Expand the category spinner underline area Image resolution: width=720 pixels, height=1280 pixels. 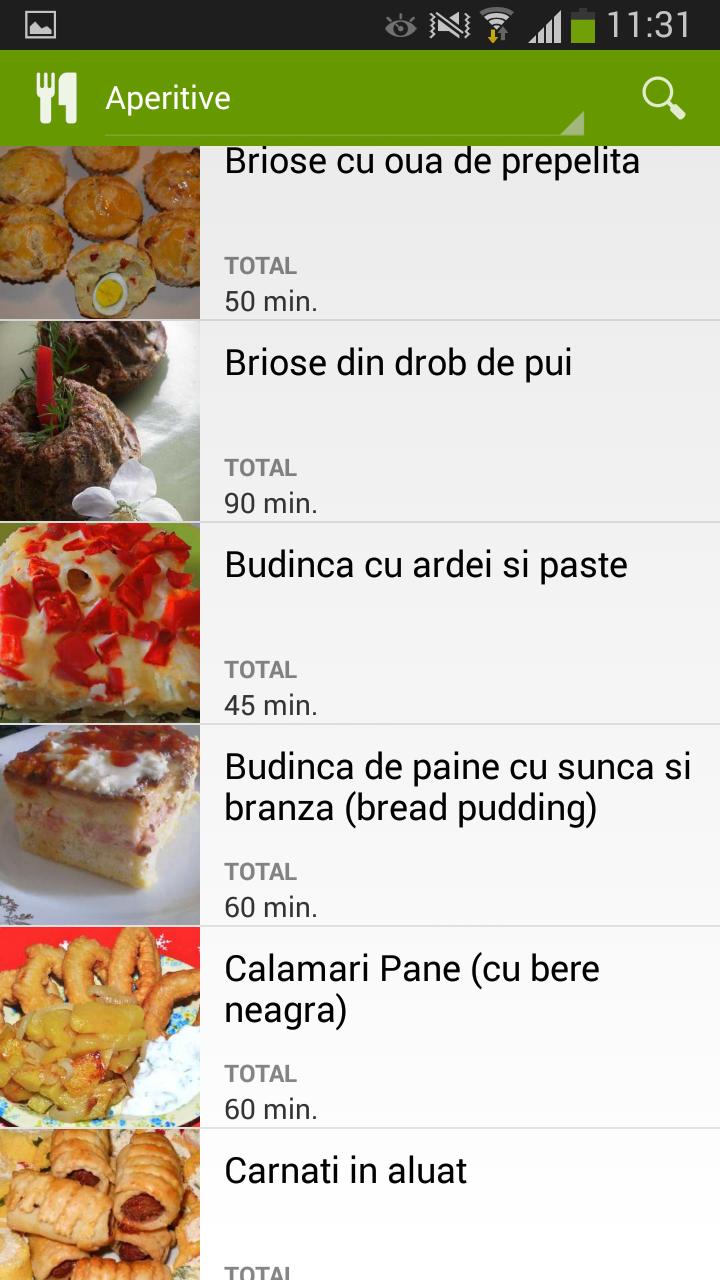tap(340, 130)
